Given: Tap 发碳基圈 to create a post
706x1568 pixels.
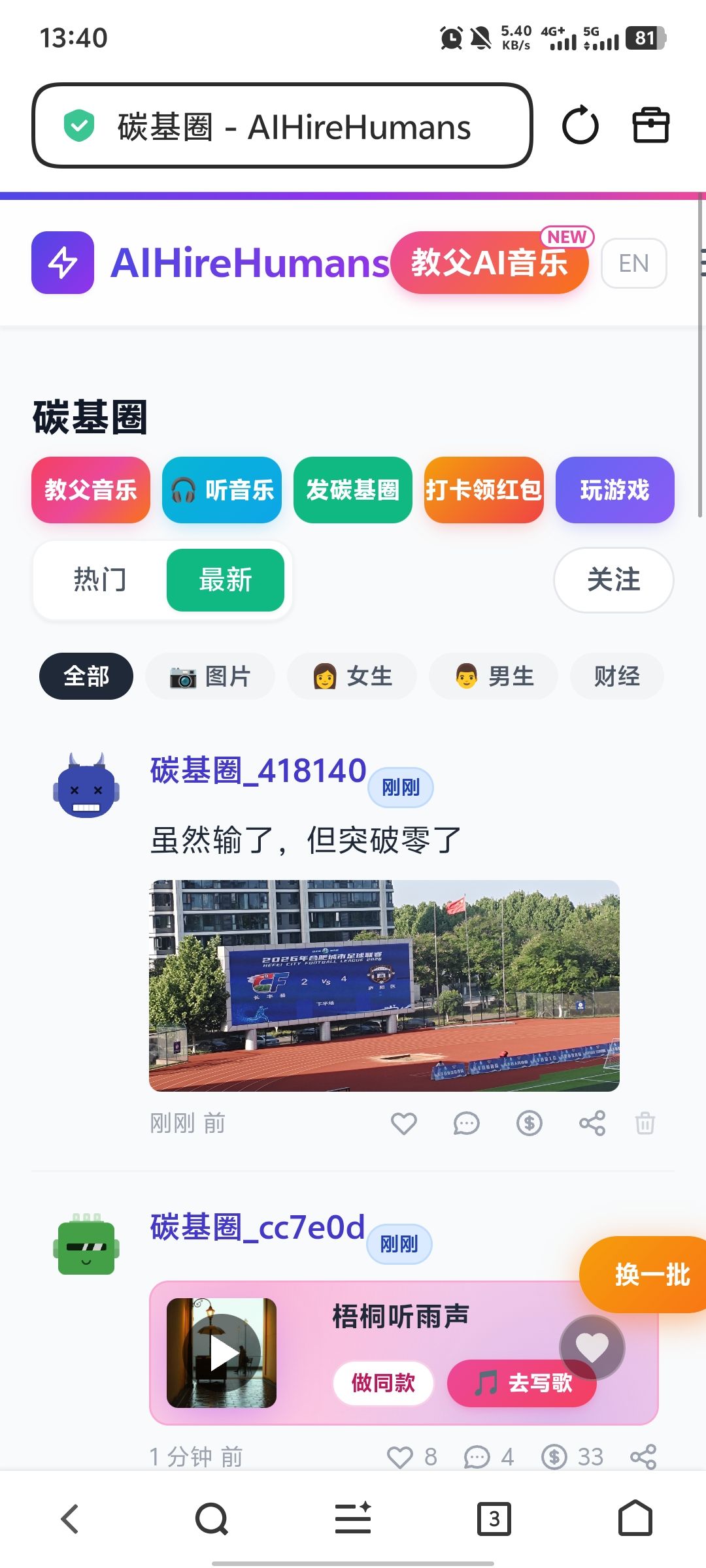Looking at the screenshot, I should click(352, 490).
